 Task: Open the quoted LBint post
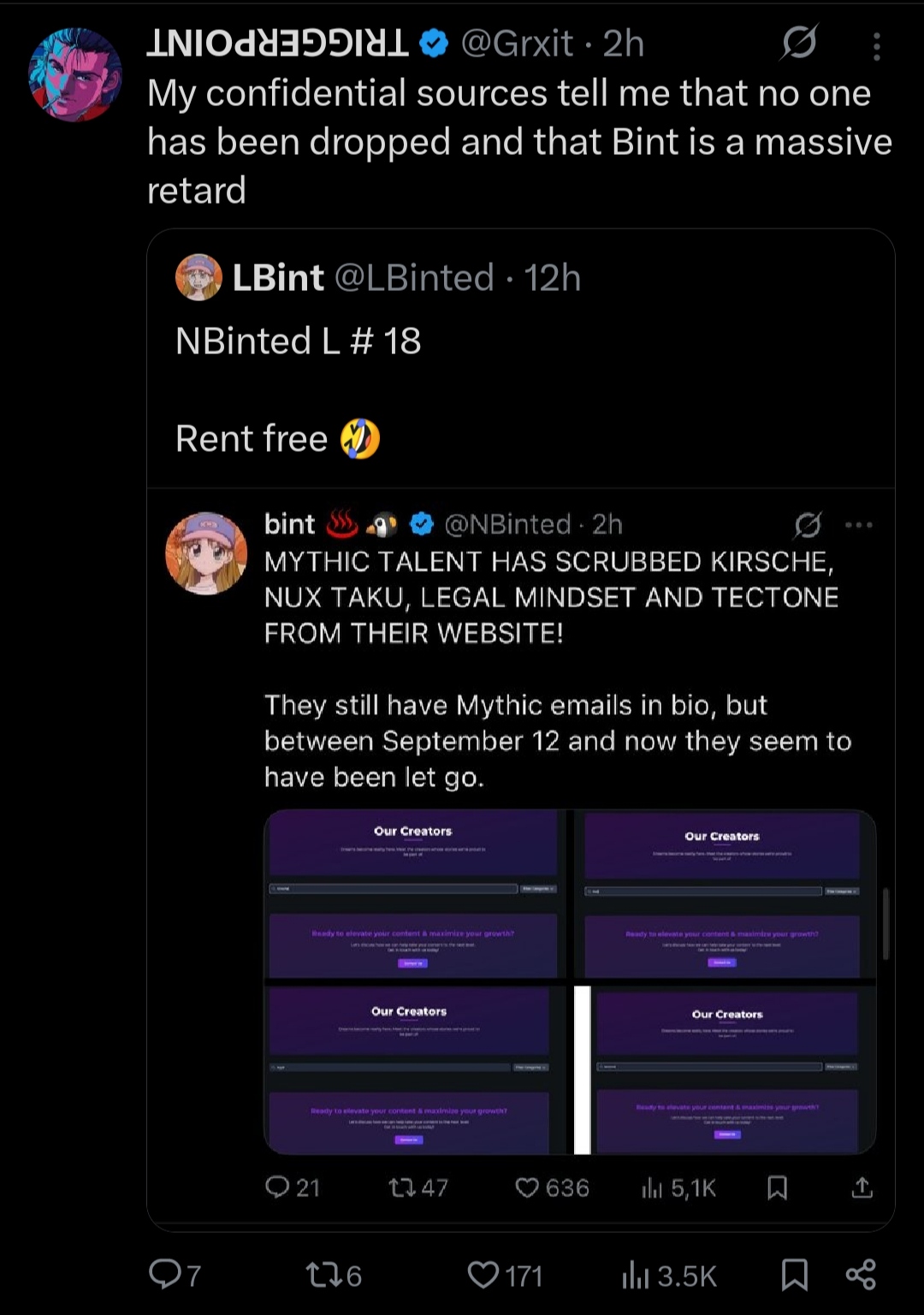point(520,359)
